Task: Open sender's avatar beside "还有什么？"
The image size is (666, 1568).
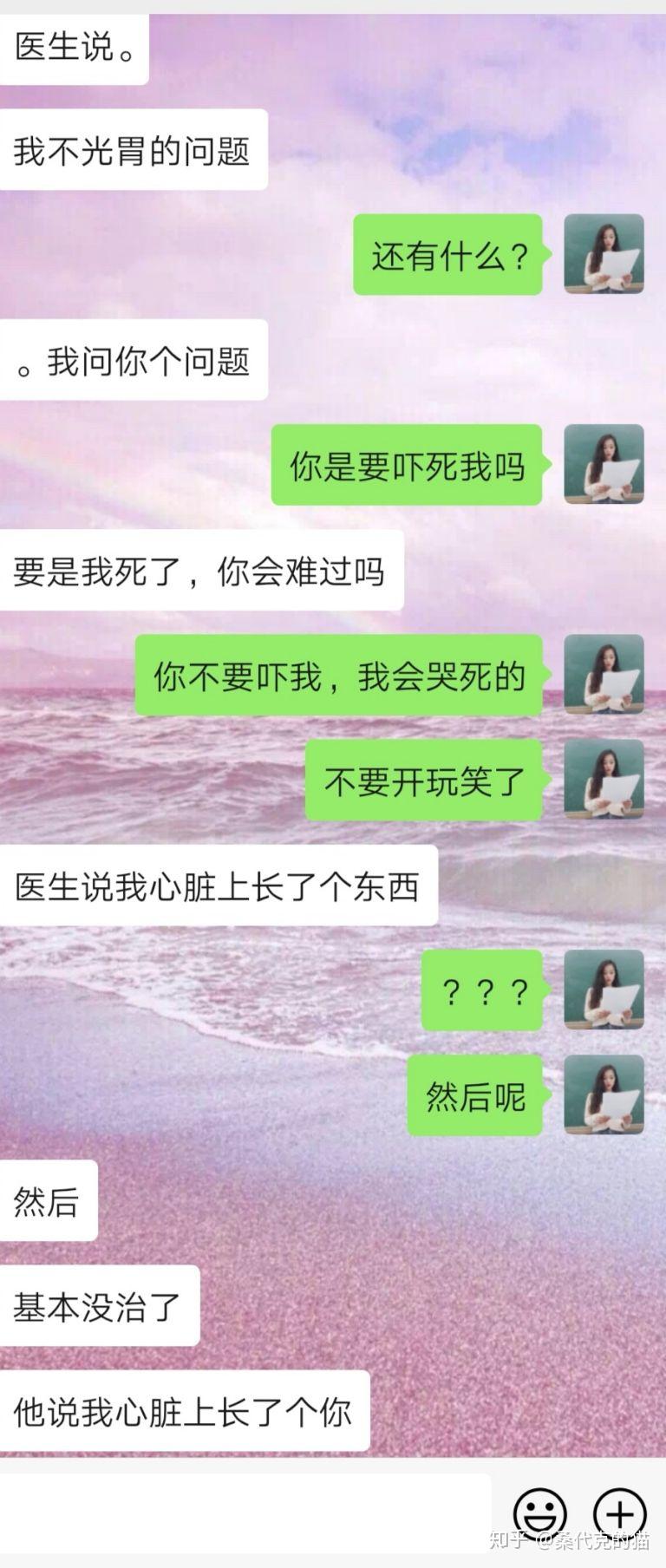Action: pyautogui.click(x=604, y=254)
